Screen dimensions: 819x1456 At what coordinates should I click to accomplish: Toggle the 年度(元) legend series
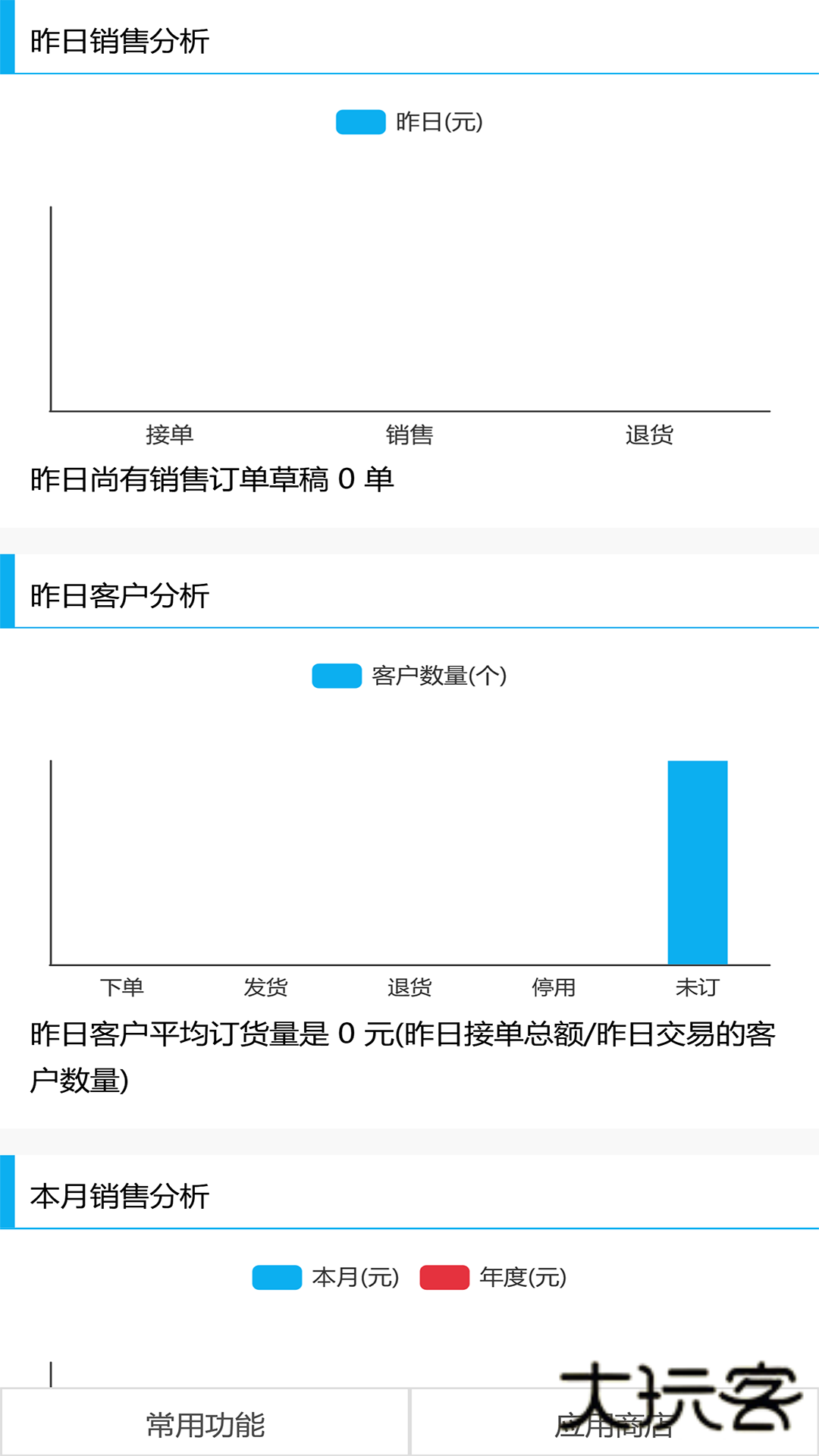(x=493, y=1278)
